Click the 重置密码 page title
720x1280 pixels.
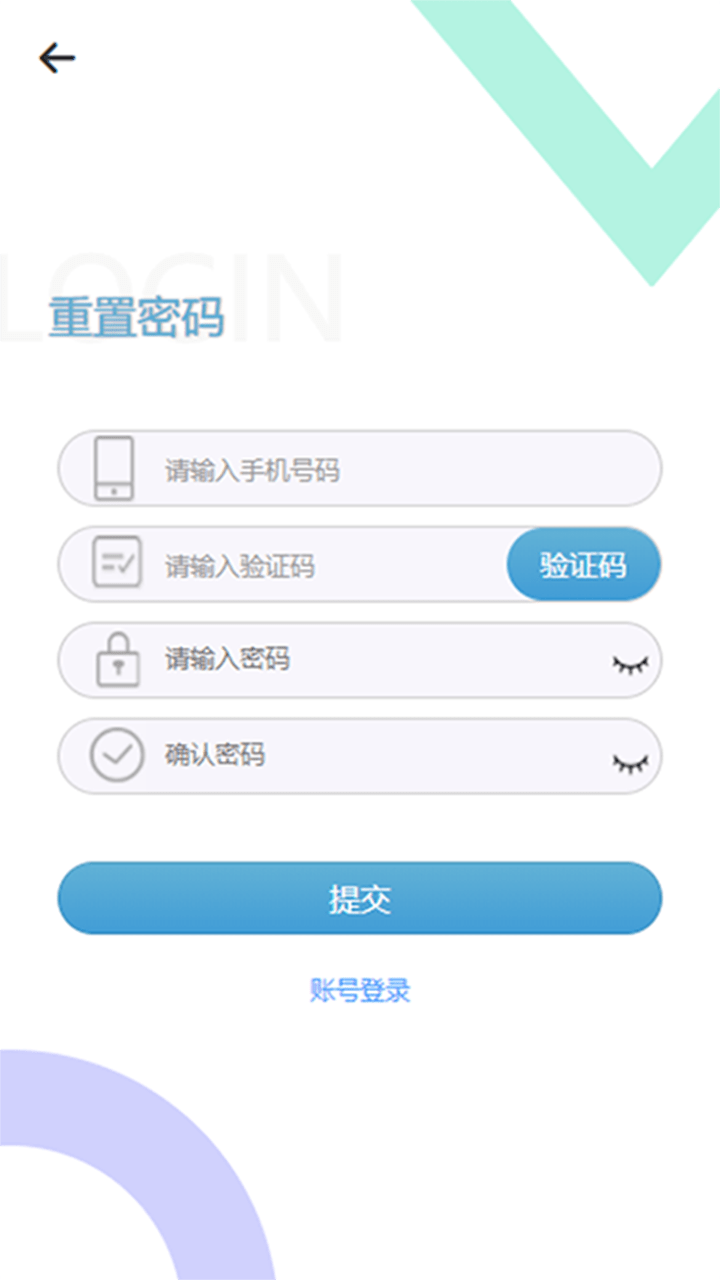(135, 315)
